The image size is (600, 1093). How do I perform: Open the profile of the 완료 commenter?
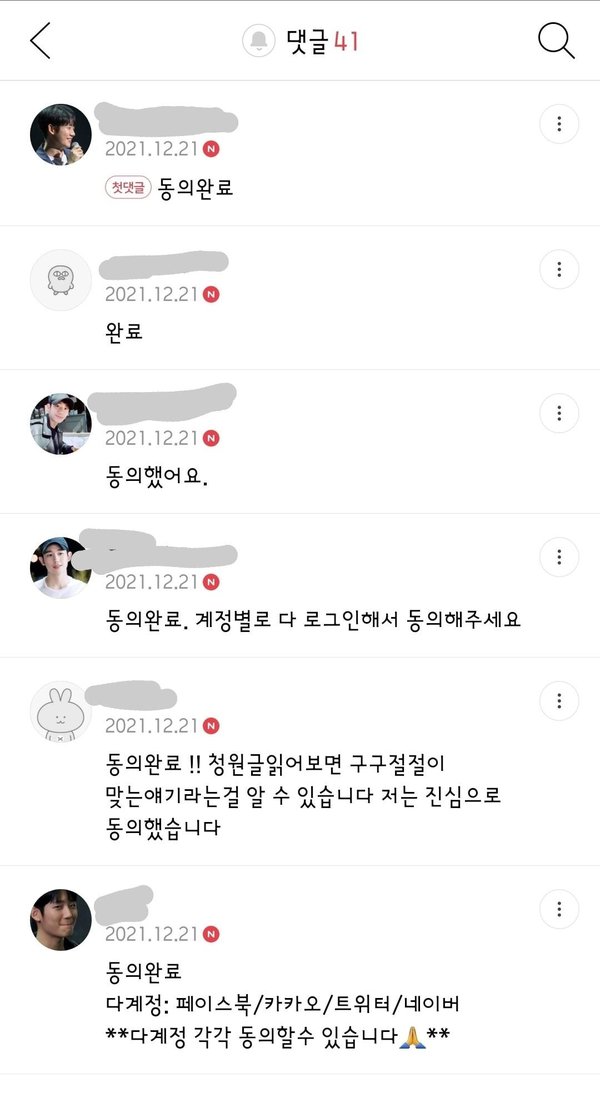tap(61, 280)
